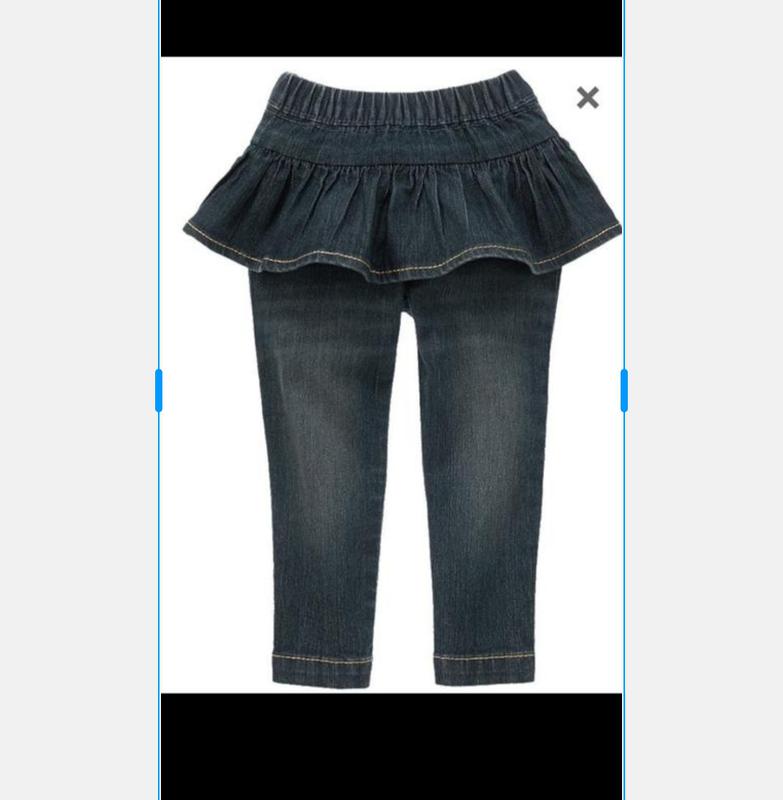Close the full-screen jeans image preview
Screen dimensions: 783x800
tap(587, 97)
